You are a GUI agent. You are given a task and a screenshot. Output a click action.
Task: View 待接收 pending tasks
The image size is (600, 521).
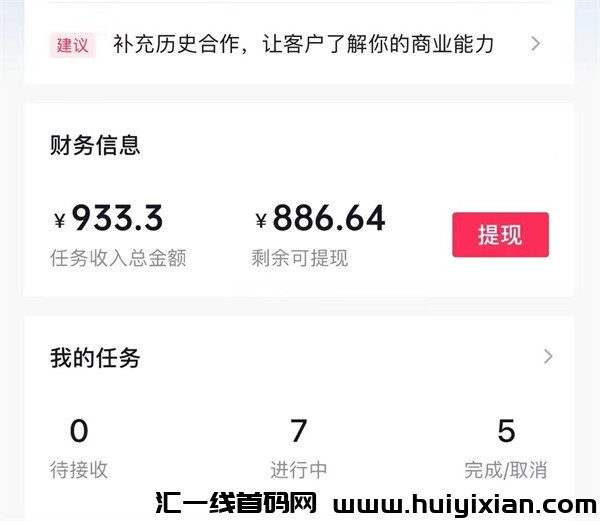[79, 448]
